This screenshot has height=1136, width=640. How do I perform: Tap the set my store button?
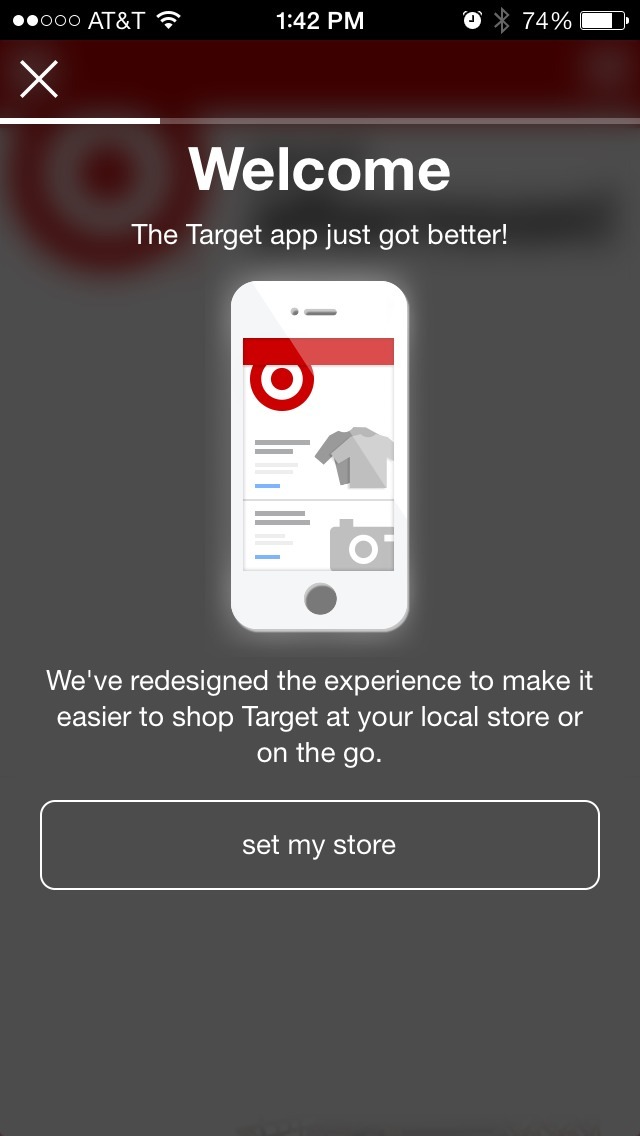tap(320, 845)
